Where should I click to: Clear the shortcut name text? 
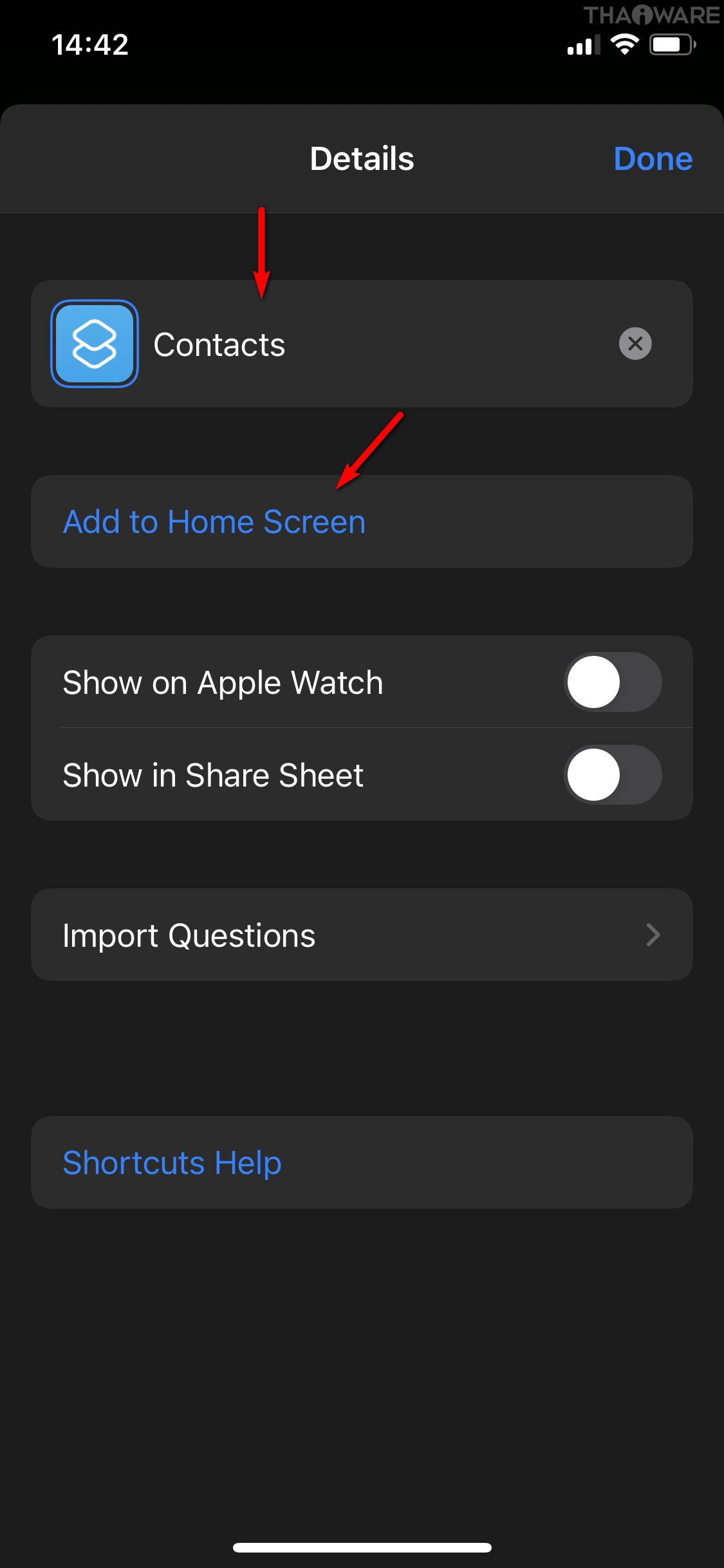tap(635, 344)
